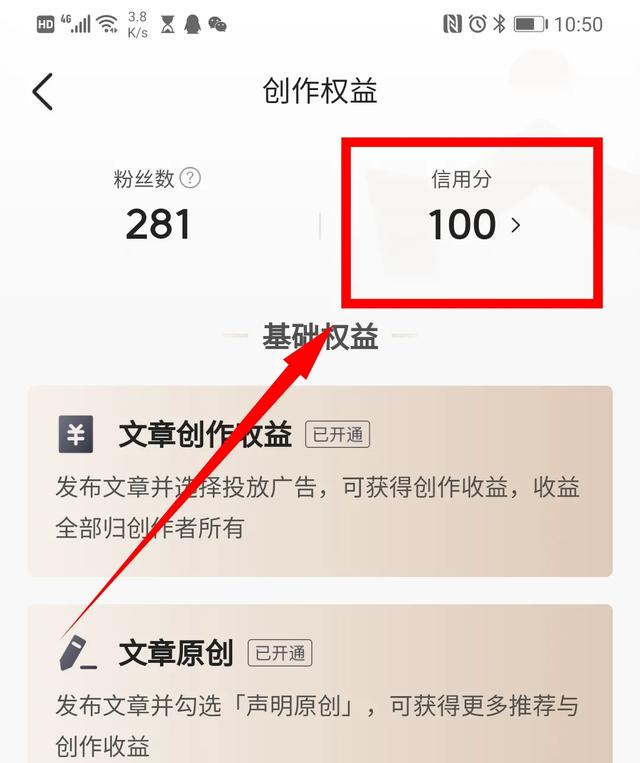This screenshot has width=640, height=763.
Task: Open the 文章原创 card
Action: [320, 683]
